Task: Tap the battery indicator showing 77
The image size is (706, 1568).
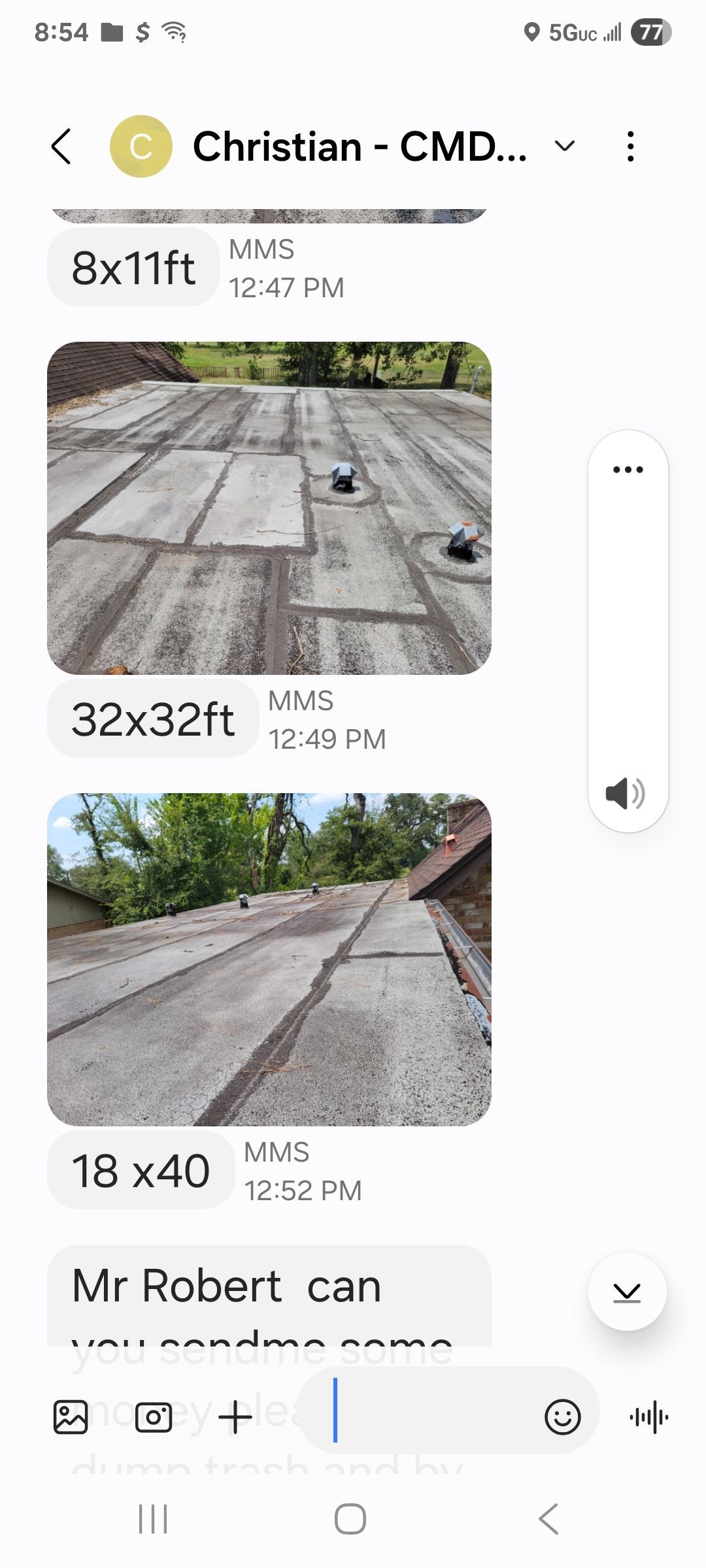Action: point(650,31)
